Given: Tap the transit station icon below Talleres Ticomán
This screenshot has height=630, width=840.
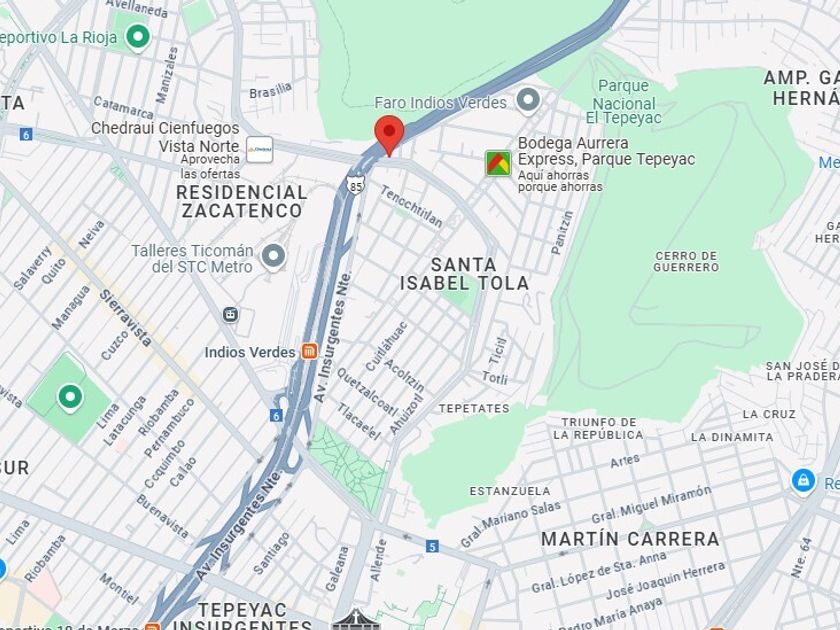Looking at the screenshot, I should [231, 315].
